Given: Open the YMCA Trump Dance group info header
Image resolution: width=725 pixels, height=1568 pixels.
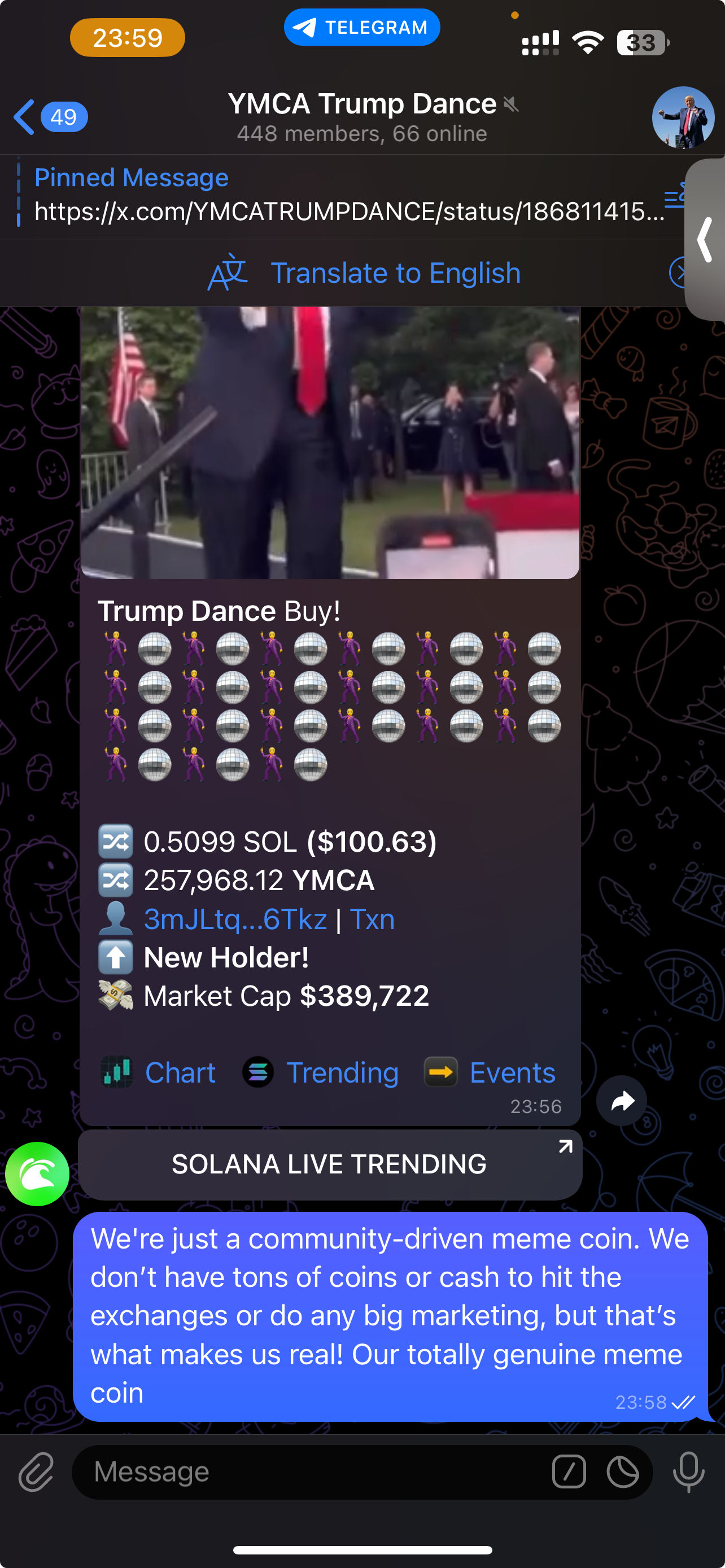Looking at the screenshot, I should [x=362, y=117].
